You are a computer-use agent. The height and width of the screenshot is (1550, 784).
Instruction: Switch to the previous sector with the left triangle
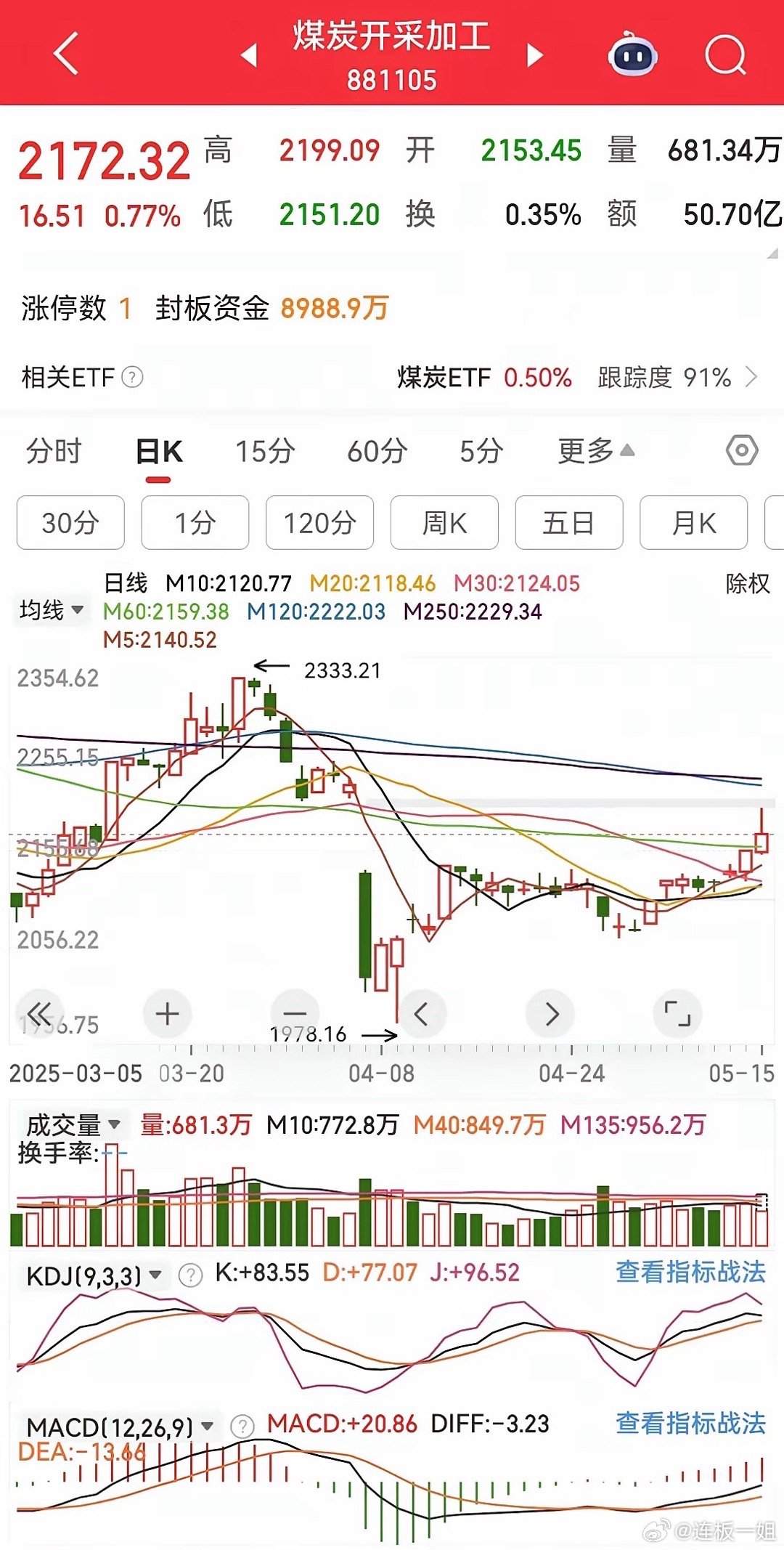pos(249,54)
